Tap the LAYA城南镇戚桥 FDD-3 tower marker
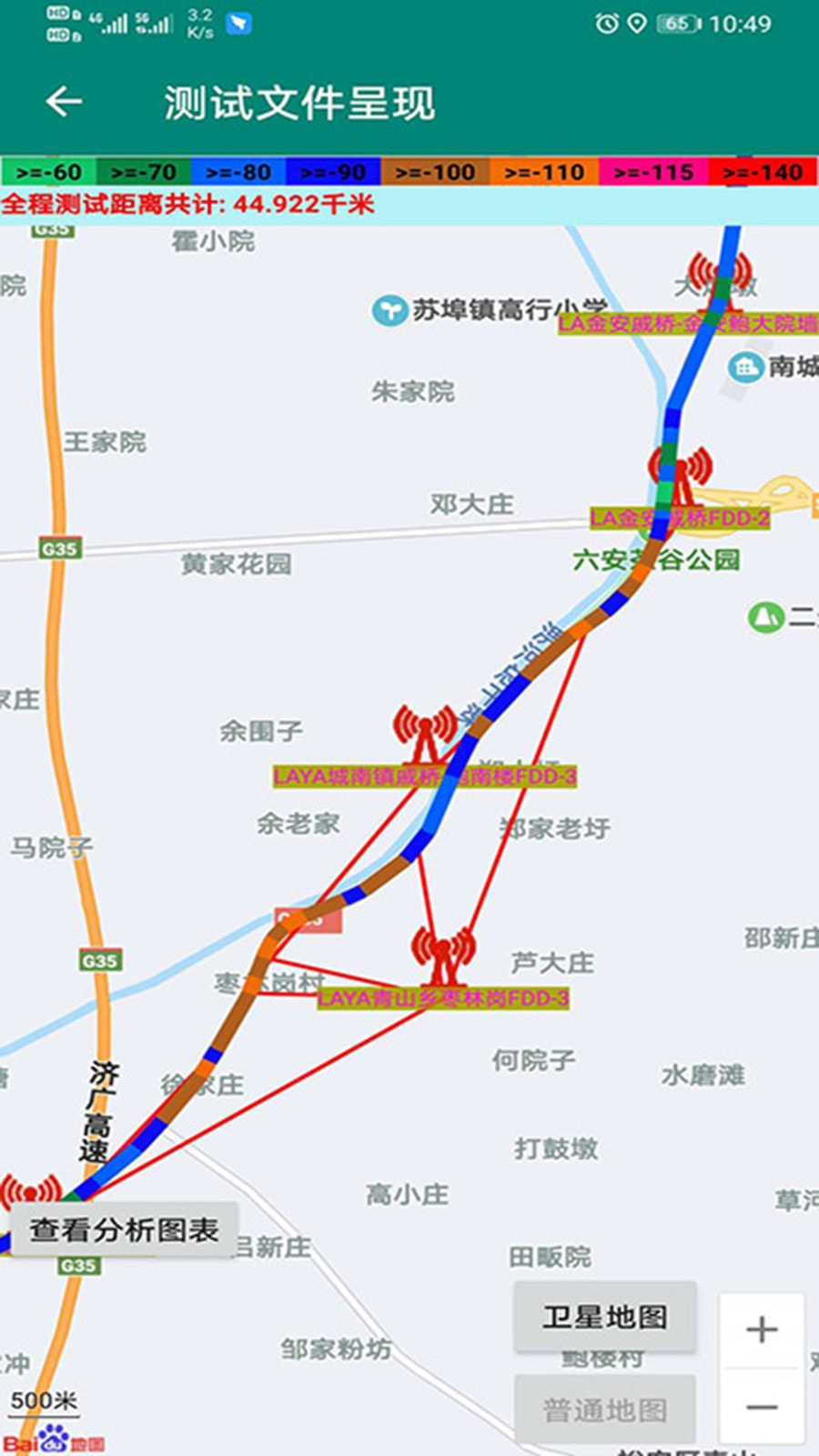 click(424, 735)
